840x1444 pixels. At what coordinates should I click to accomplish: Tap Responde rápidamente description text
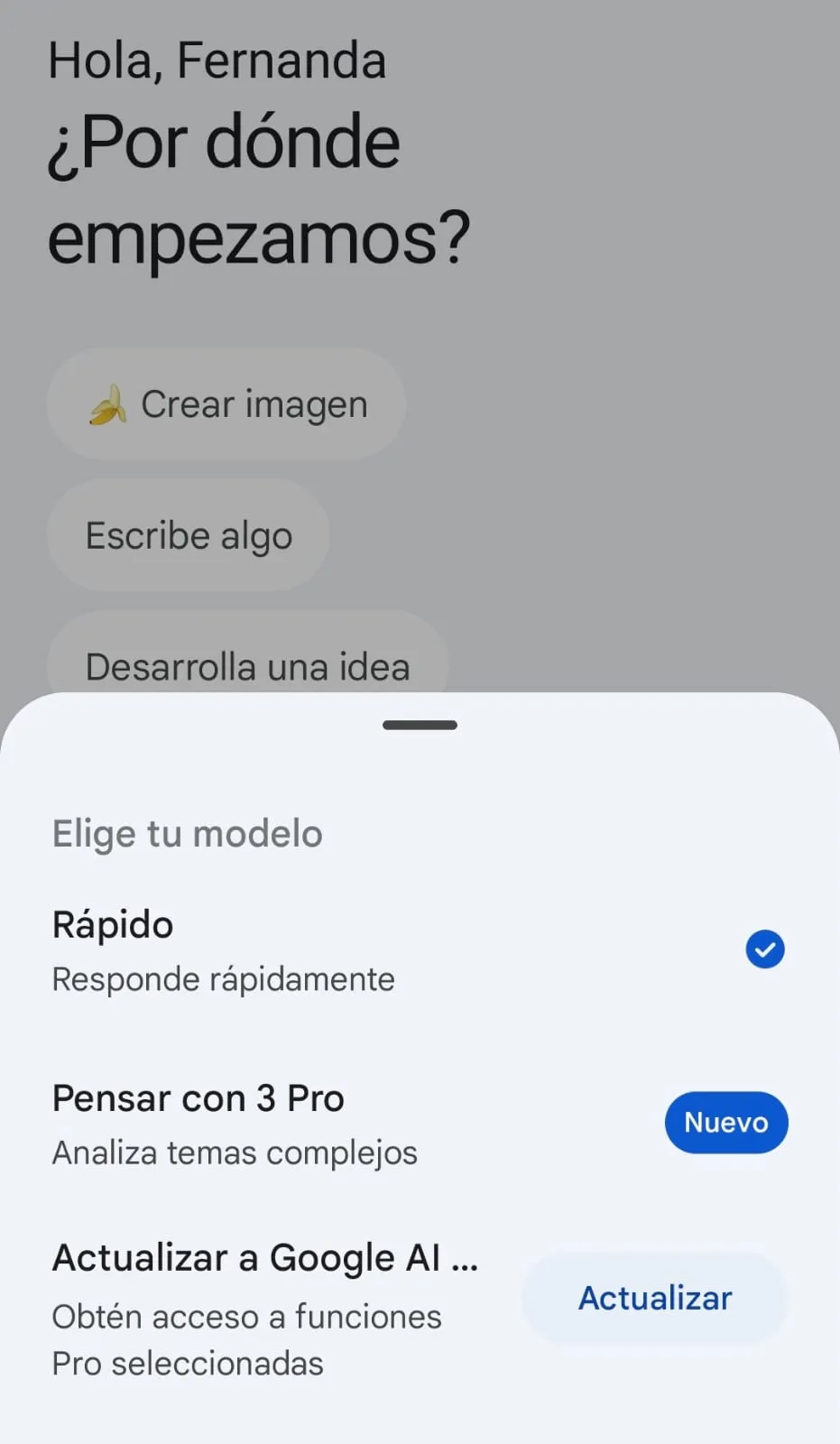pyautogui.click(x=223, y=978)
